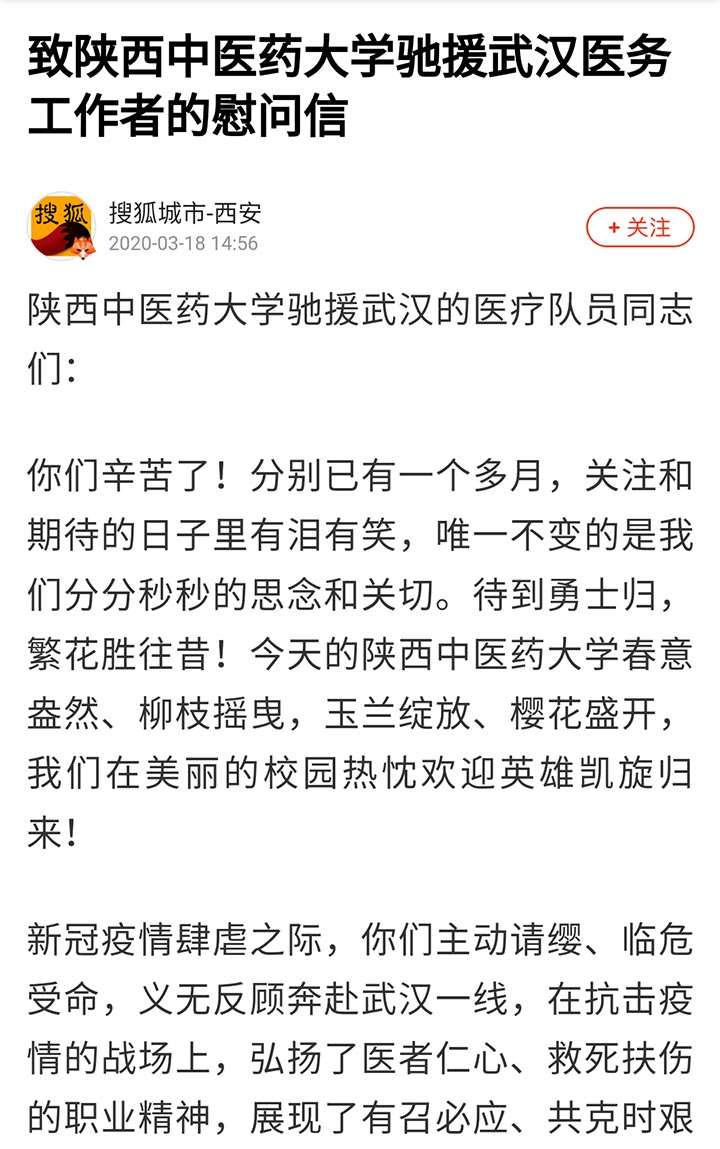
Task: Open the 搜狐城市-西安 author name link
Action: click(x=185, y=213)
